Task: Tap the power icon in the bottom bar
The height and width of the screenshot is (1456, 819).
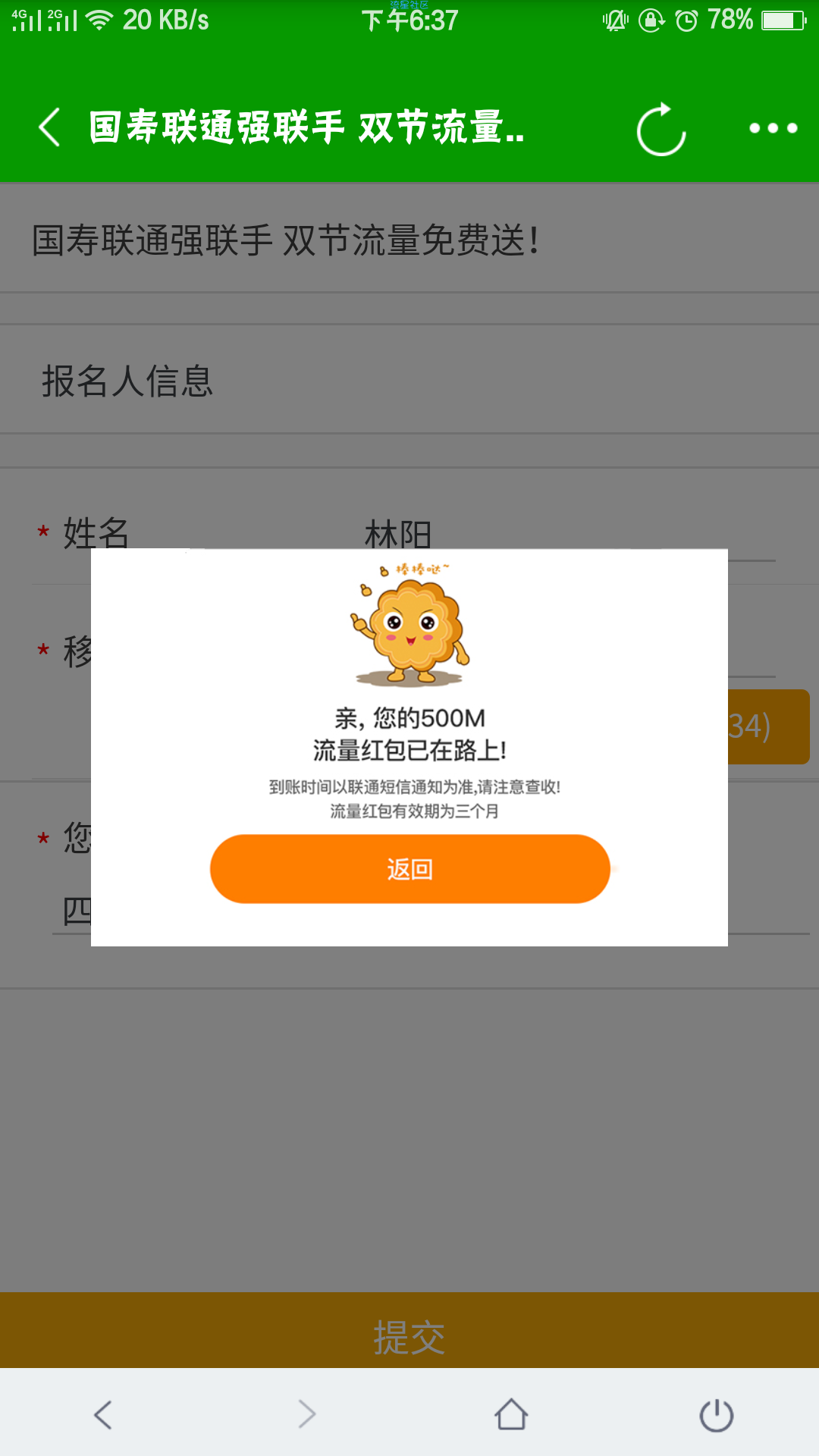Action: pyautogui.click(x=716, y=1415)
